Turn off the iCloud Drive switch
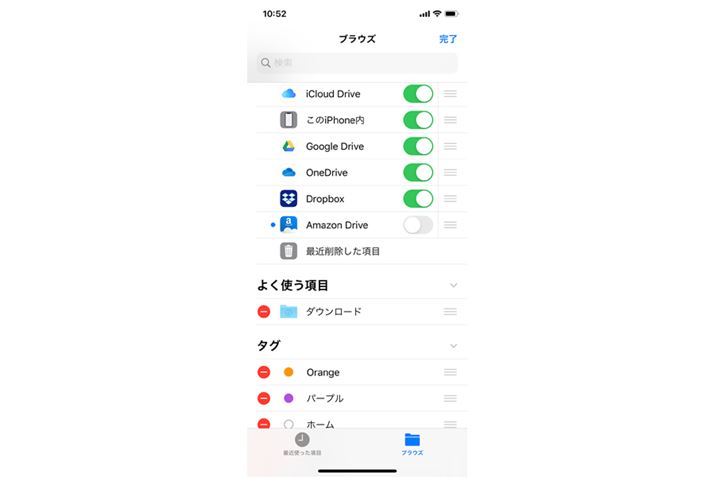Viewport: 715px width, 477px height. click(x=418, y=94)
